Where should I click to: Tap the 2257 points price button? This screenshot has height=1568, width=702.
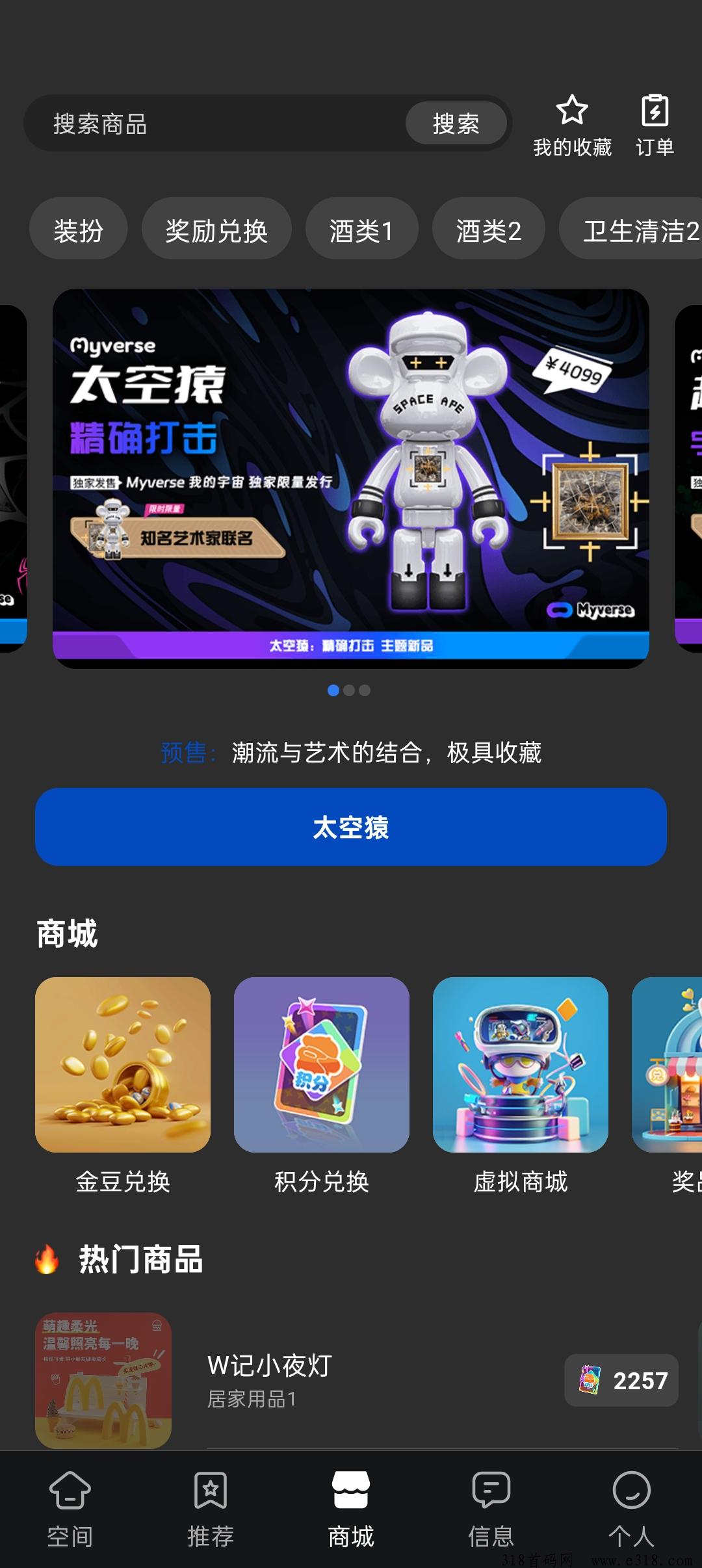point(621,1380)
